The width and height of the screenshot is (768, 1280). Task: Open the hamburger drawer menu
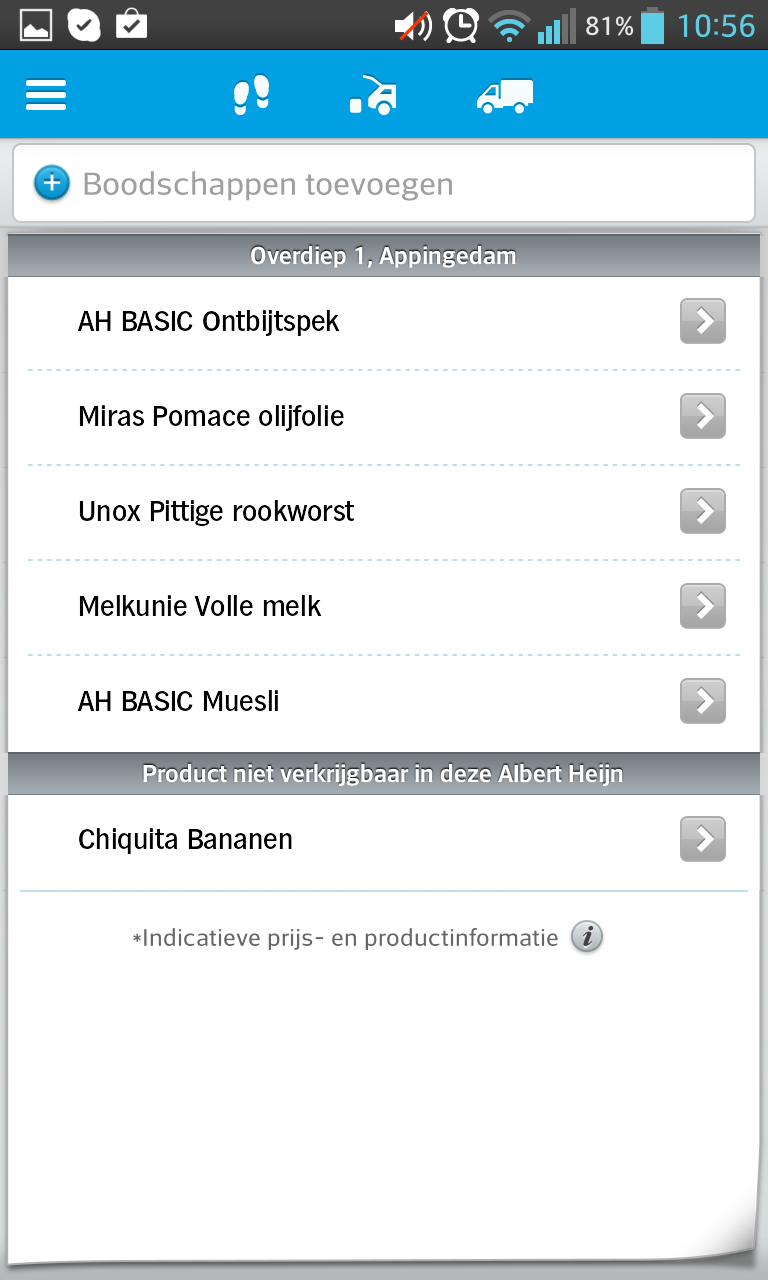pos(46,95)
